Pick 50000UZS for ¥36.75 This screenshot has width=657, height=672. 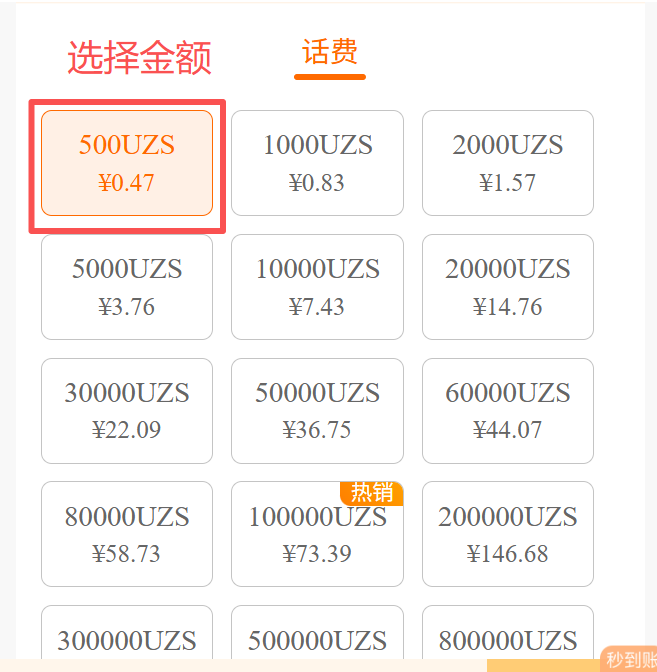tap(317, 411)
